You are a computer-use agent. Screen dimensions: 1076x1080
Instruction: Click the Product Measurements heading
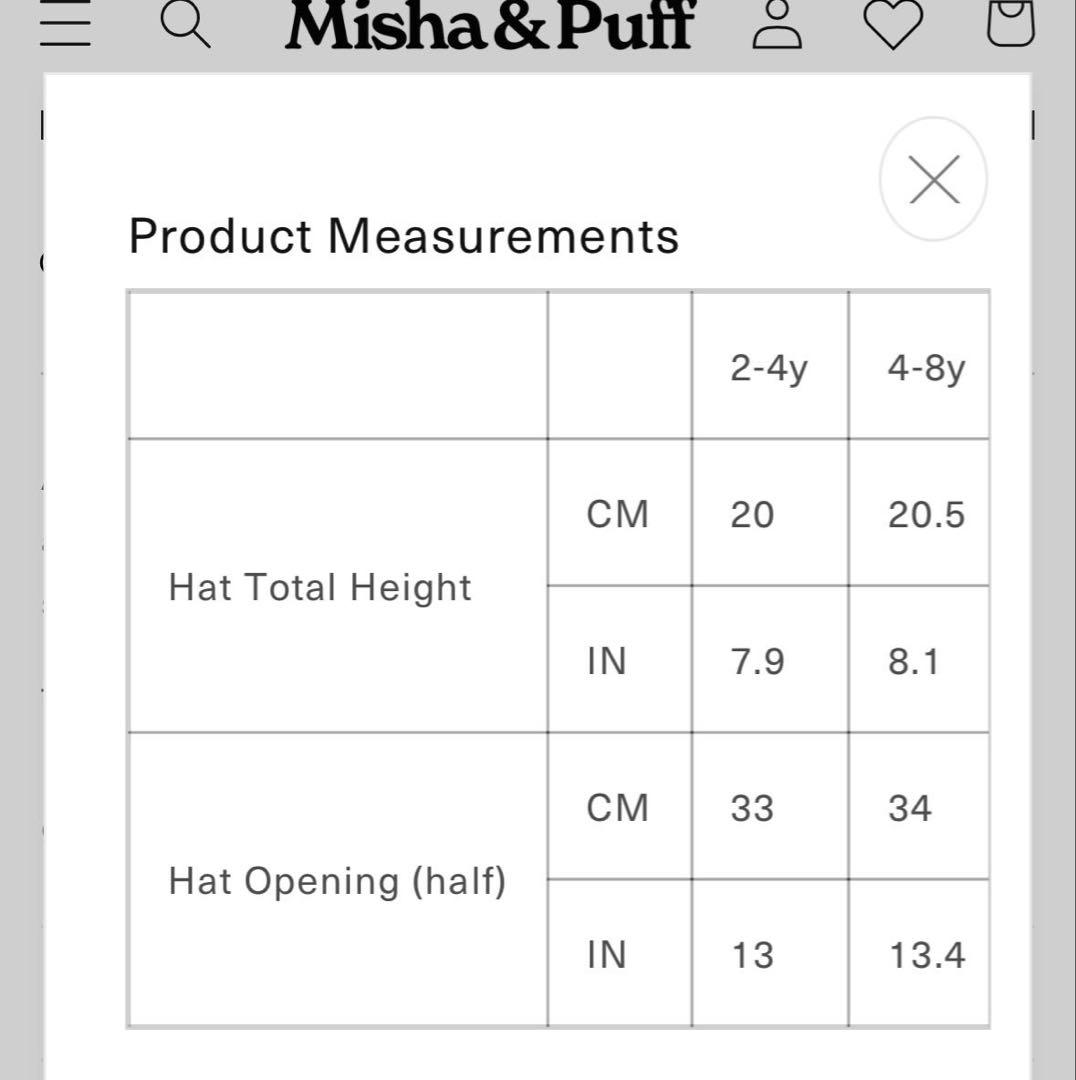pos(404,236)
